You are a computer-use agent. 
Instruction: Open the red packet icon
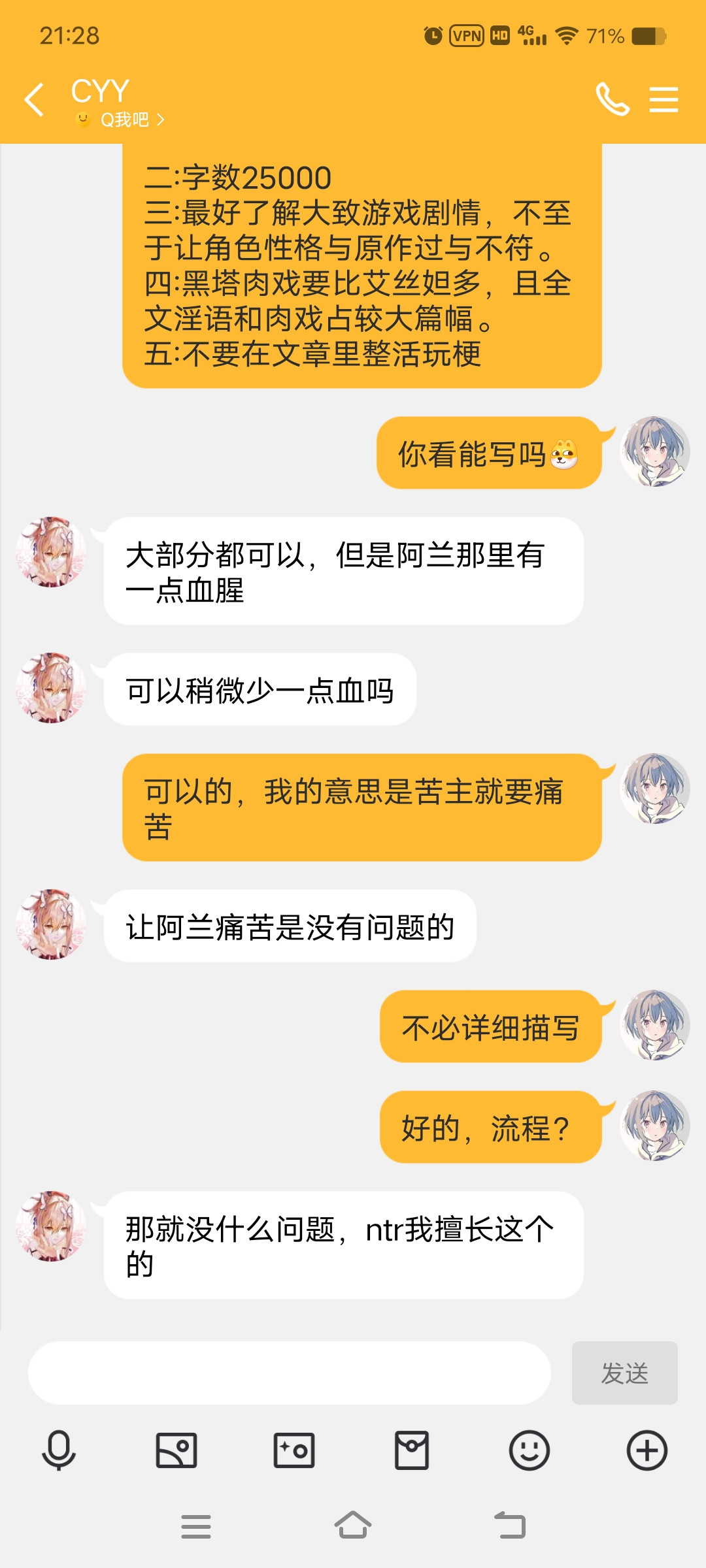(412, 1450)
